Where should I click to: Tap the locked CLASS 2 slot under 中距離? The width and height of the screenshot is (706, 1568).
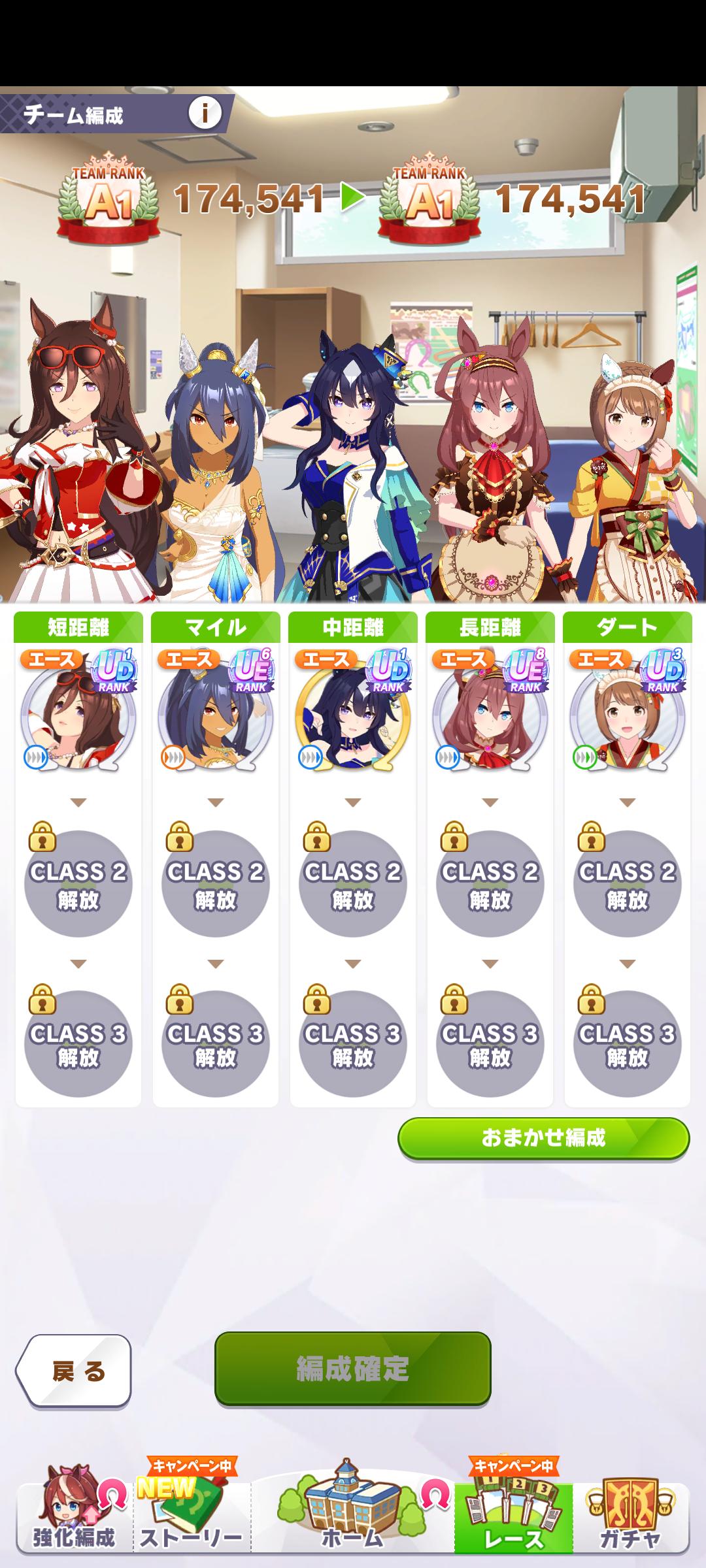pos(353,883)
